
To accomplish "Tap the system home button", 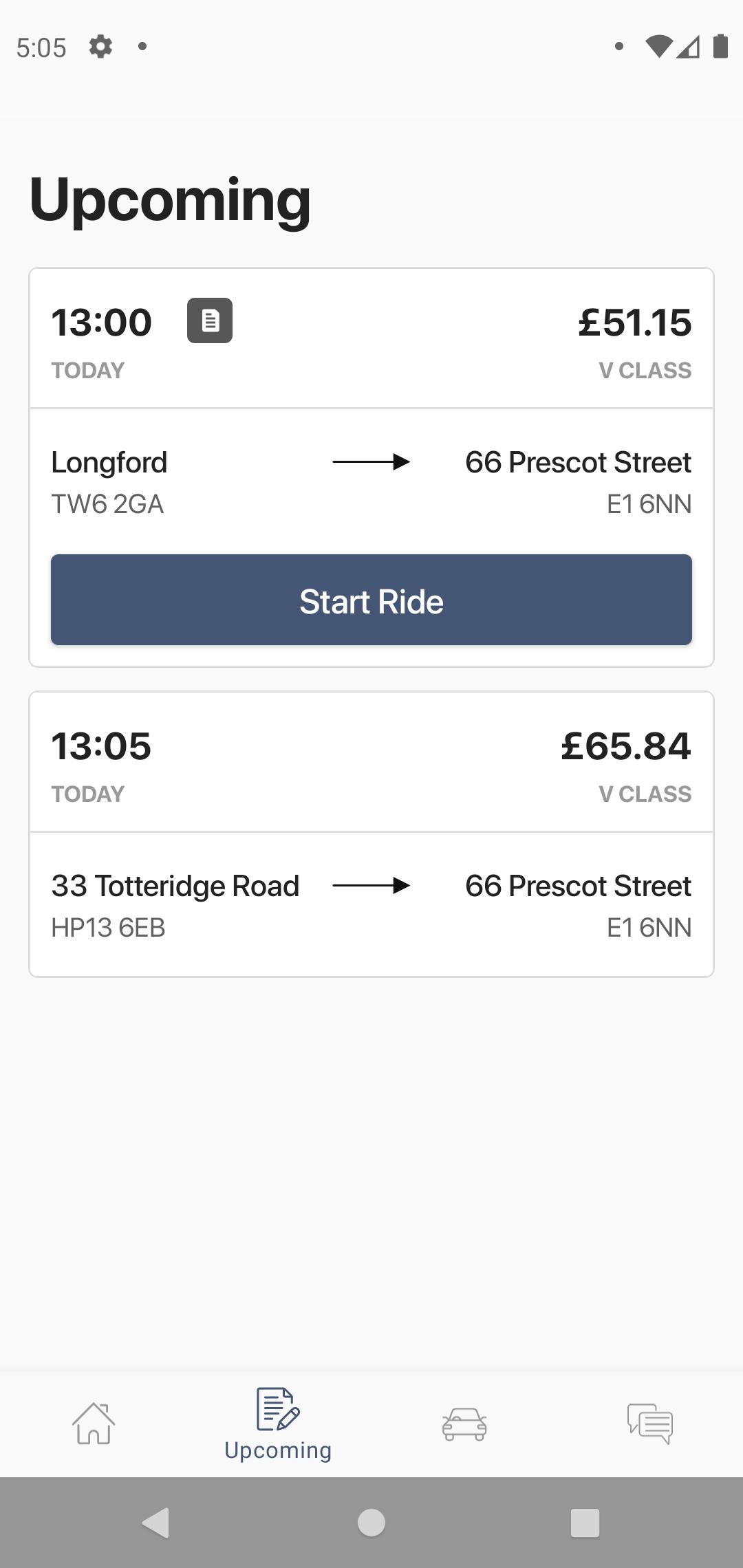I will click(371, 1523).
